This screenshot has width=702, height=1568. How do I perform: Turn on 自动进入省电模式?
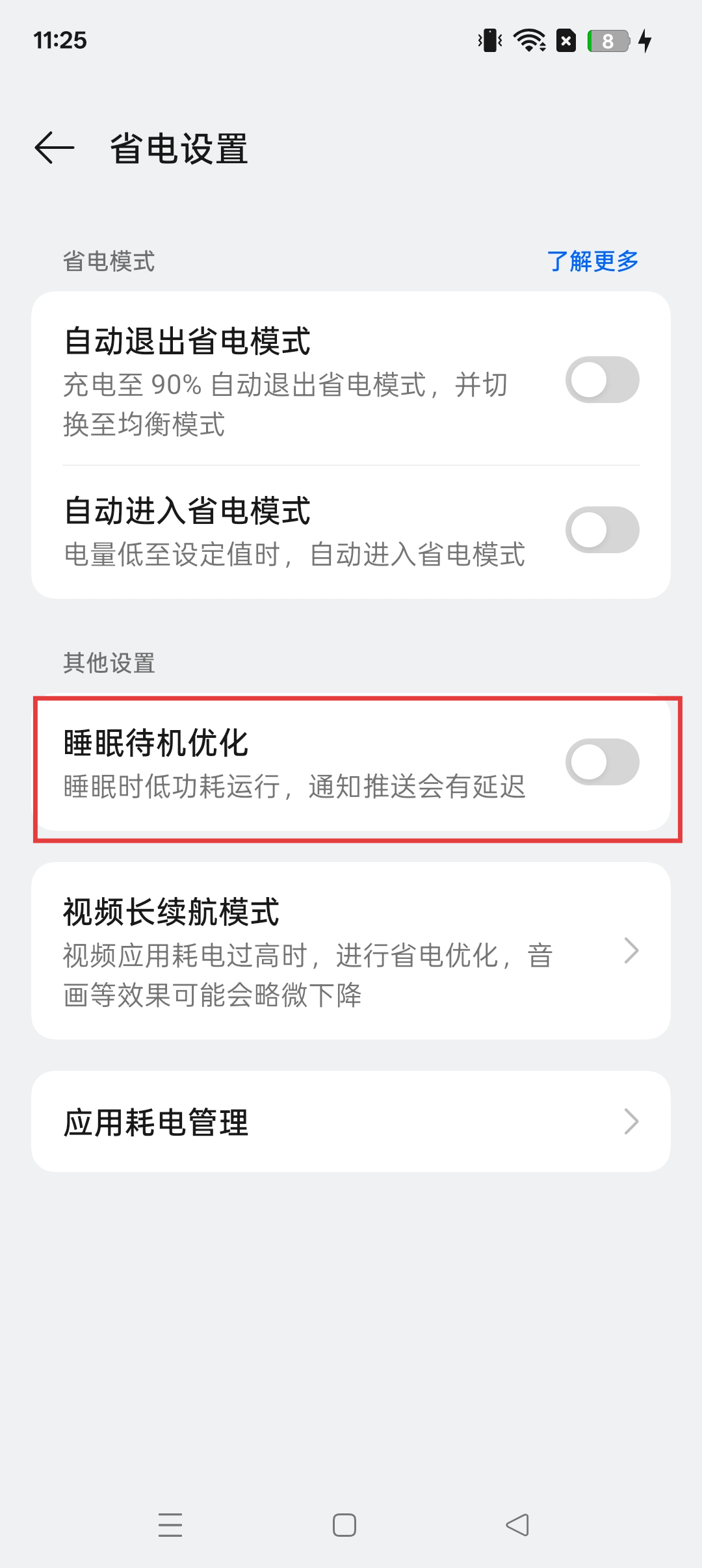(602, 530)
